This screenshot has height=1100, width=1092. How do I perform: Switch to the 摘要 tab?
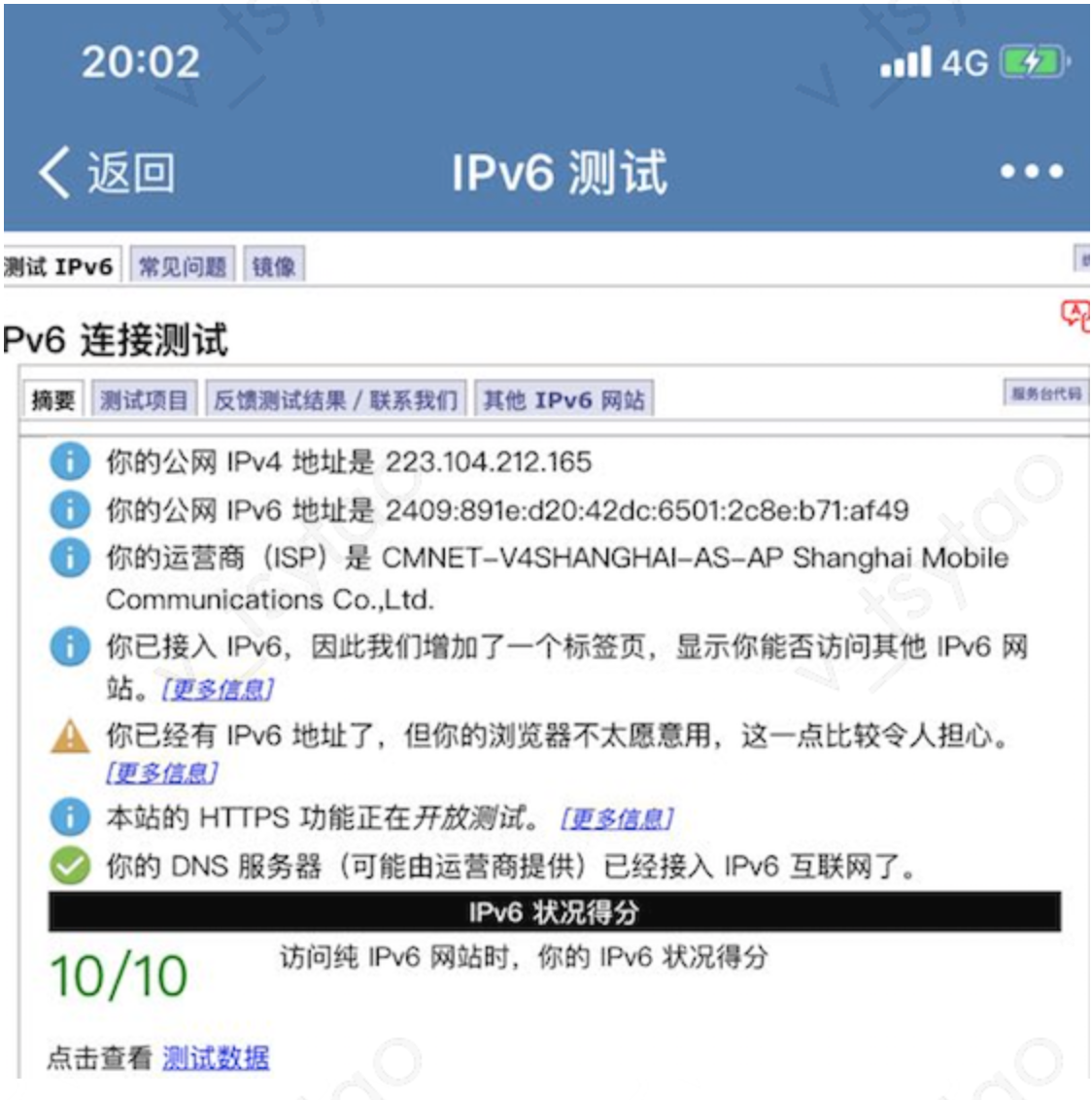pos(52,399)
